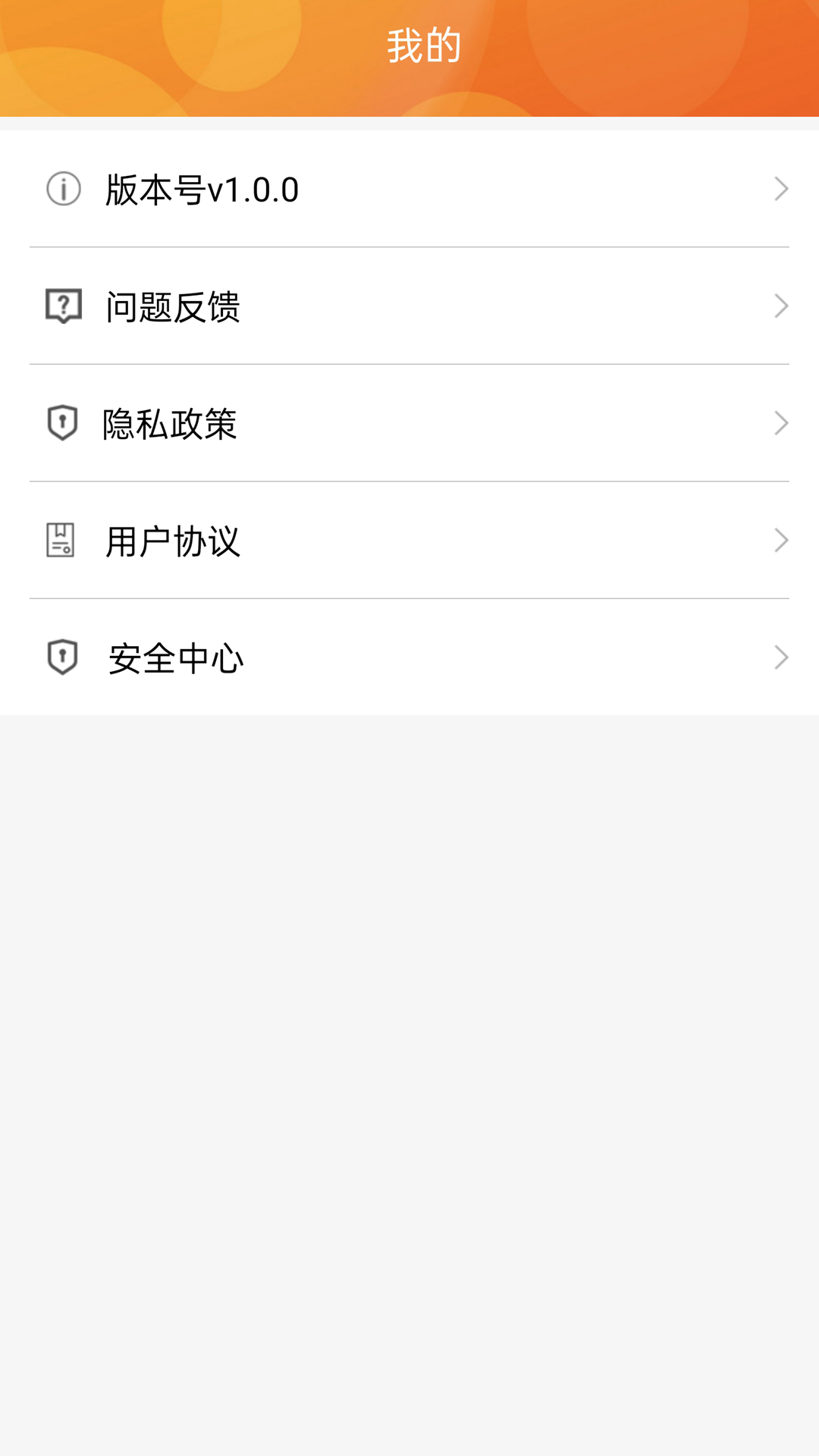Expand 安全中心 with its chevron
The width and height of the screenshot is (819, 1456).
coord(782,657)
